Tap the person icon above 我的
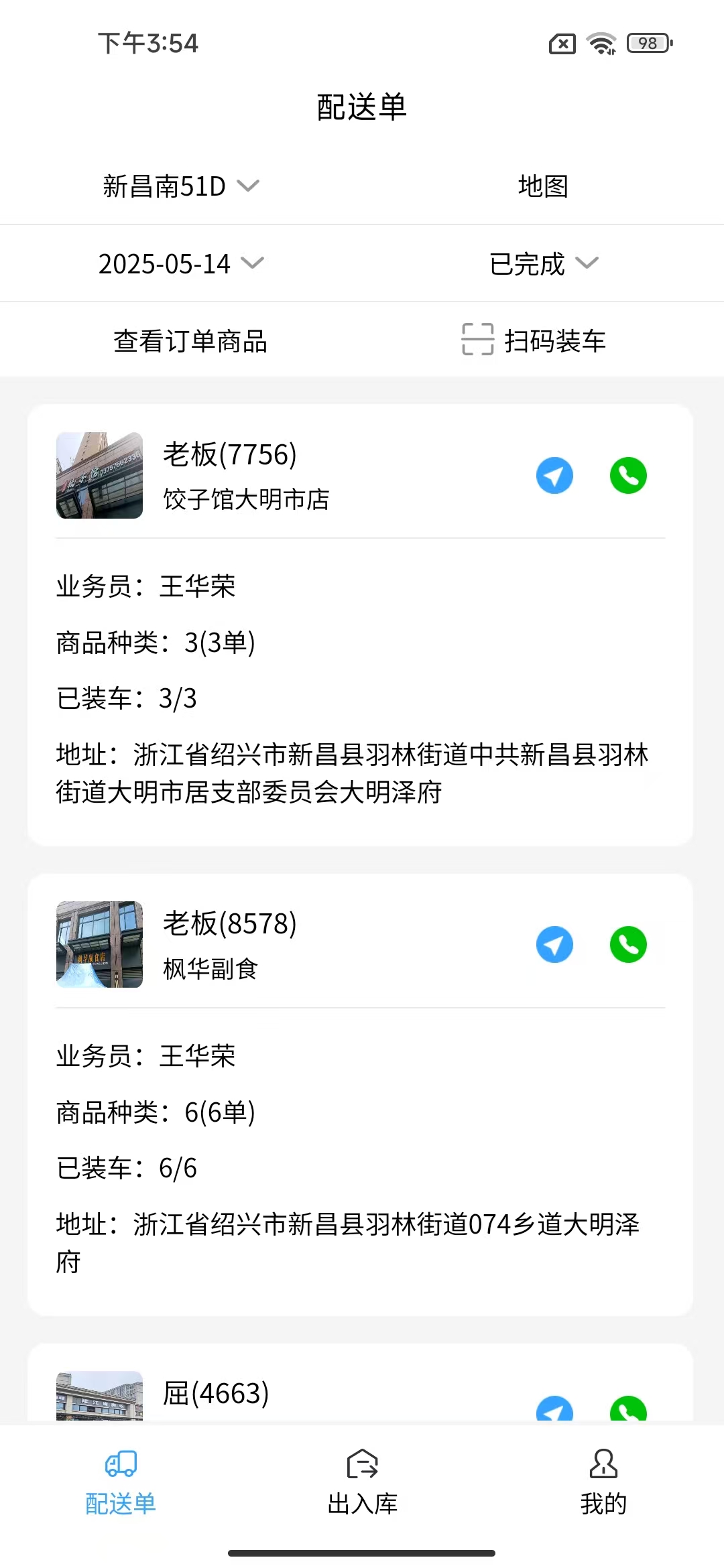724x1568 pixels. point(603,1465)
